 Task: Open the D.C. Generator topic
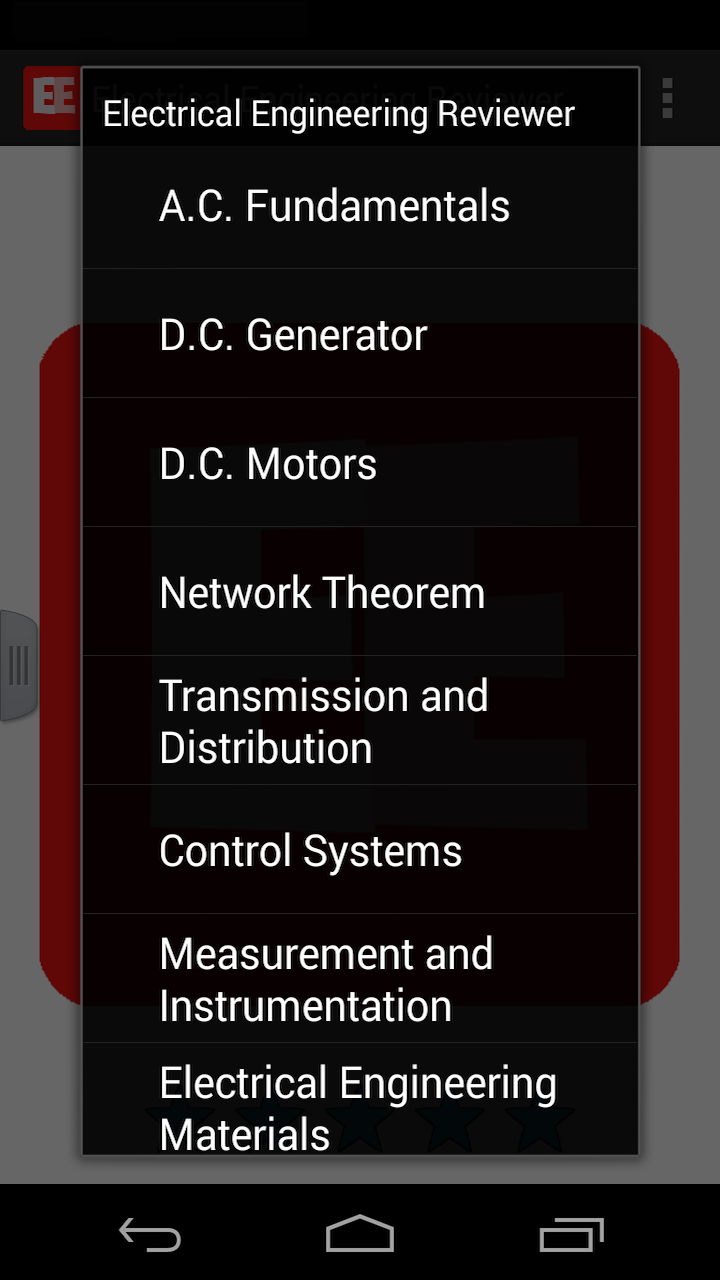point(293,335)
